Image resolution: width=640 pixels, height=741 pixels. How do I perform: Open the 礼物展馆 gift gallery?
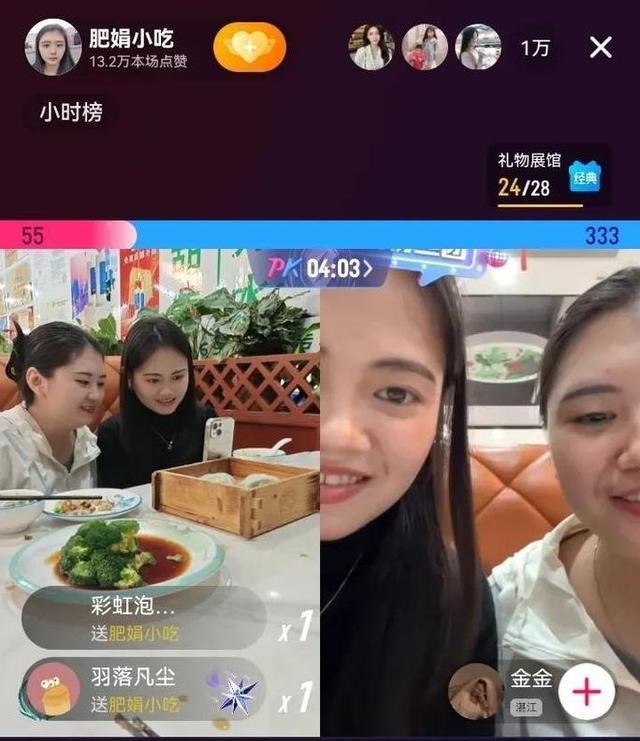point(548,175)
